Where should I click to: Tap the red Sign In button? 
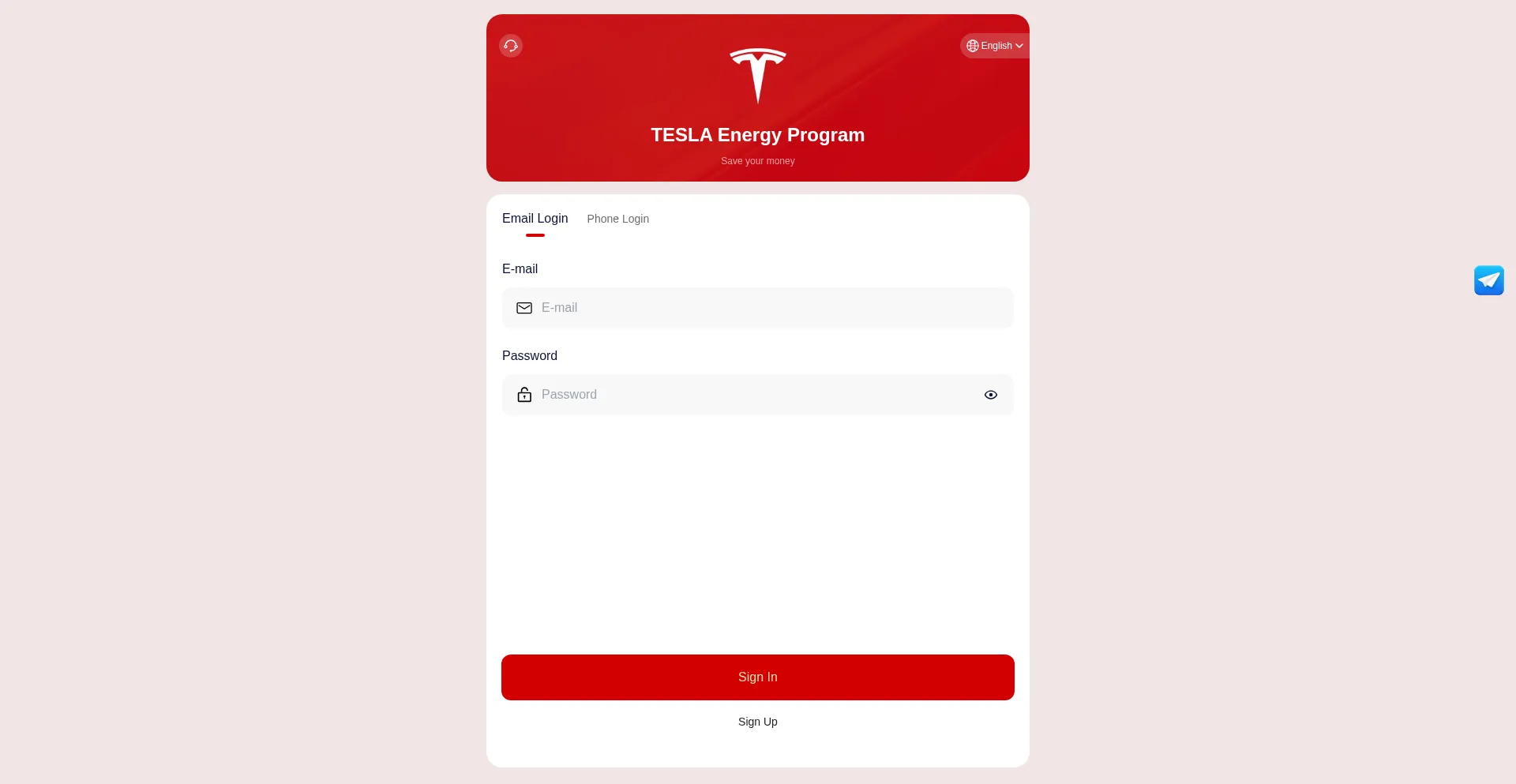(758, 677)
